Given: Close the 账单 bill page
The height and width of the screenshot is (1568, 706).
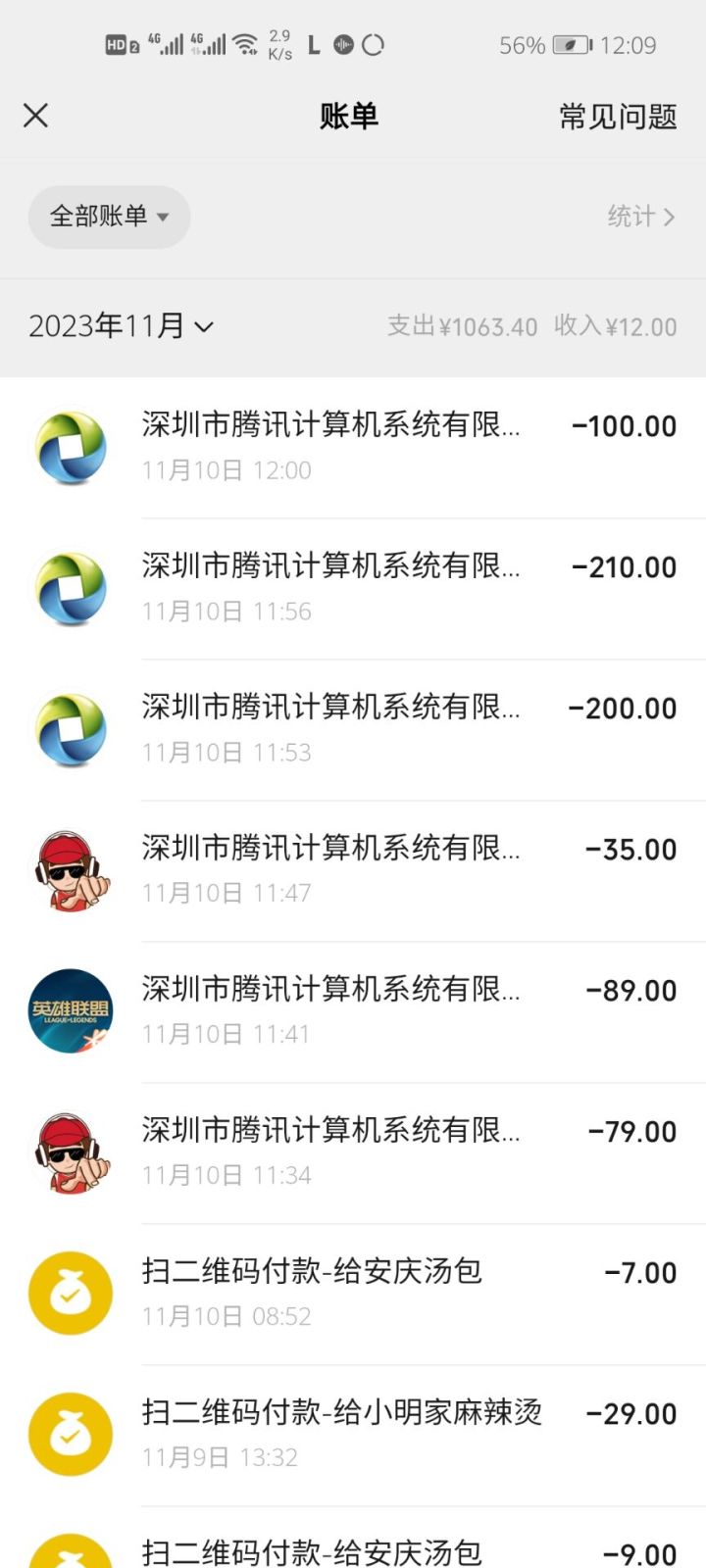Looking at the screenshot, I should [x=36, y=116].
